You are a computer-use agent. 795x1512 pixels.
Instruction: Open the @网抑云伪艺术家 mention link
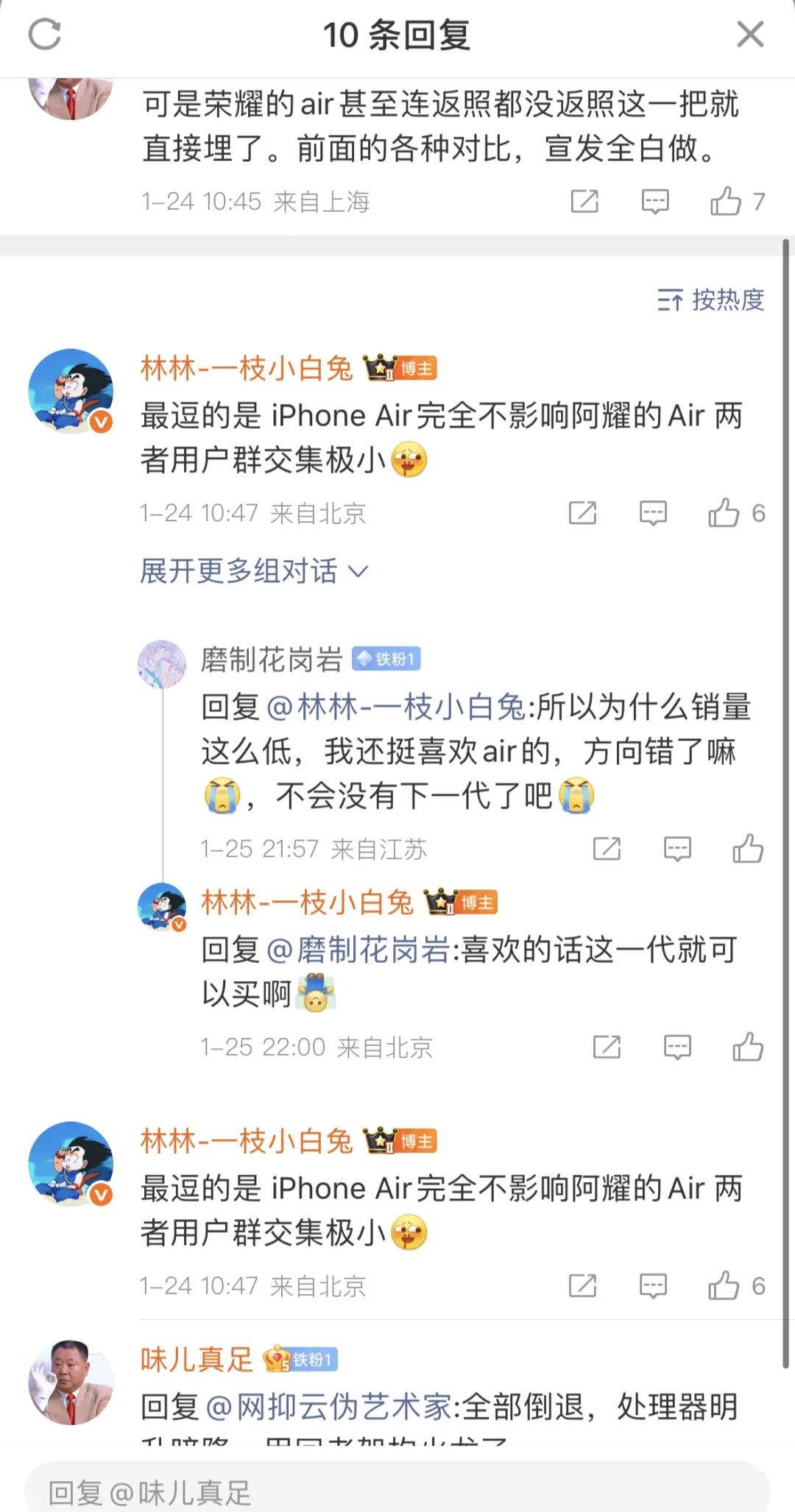pos(328,1407)
